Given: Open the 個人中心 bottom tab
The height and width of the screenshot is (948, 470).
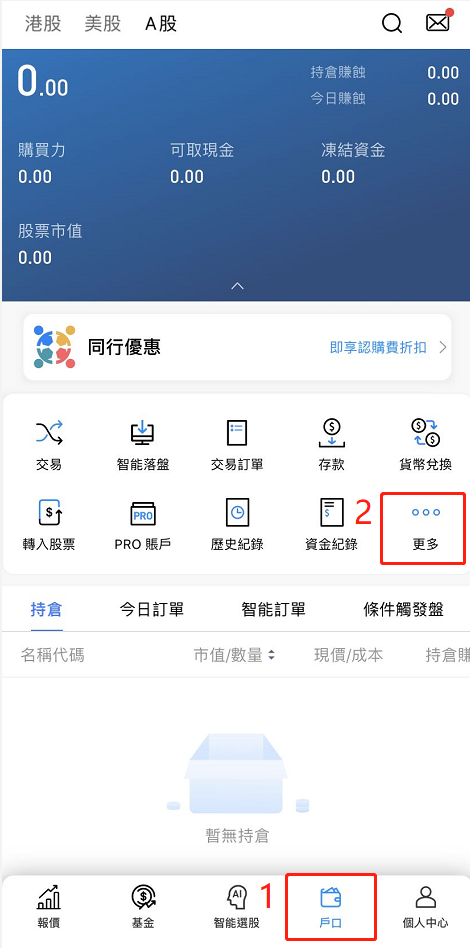Looking at the screenshot, I should coord(425,906).
